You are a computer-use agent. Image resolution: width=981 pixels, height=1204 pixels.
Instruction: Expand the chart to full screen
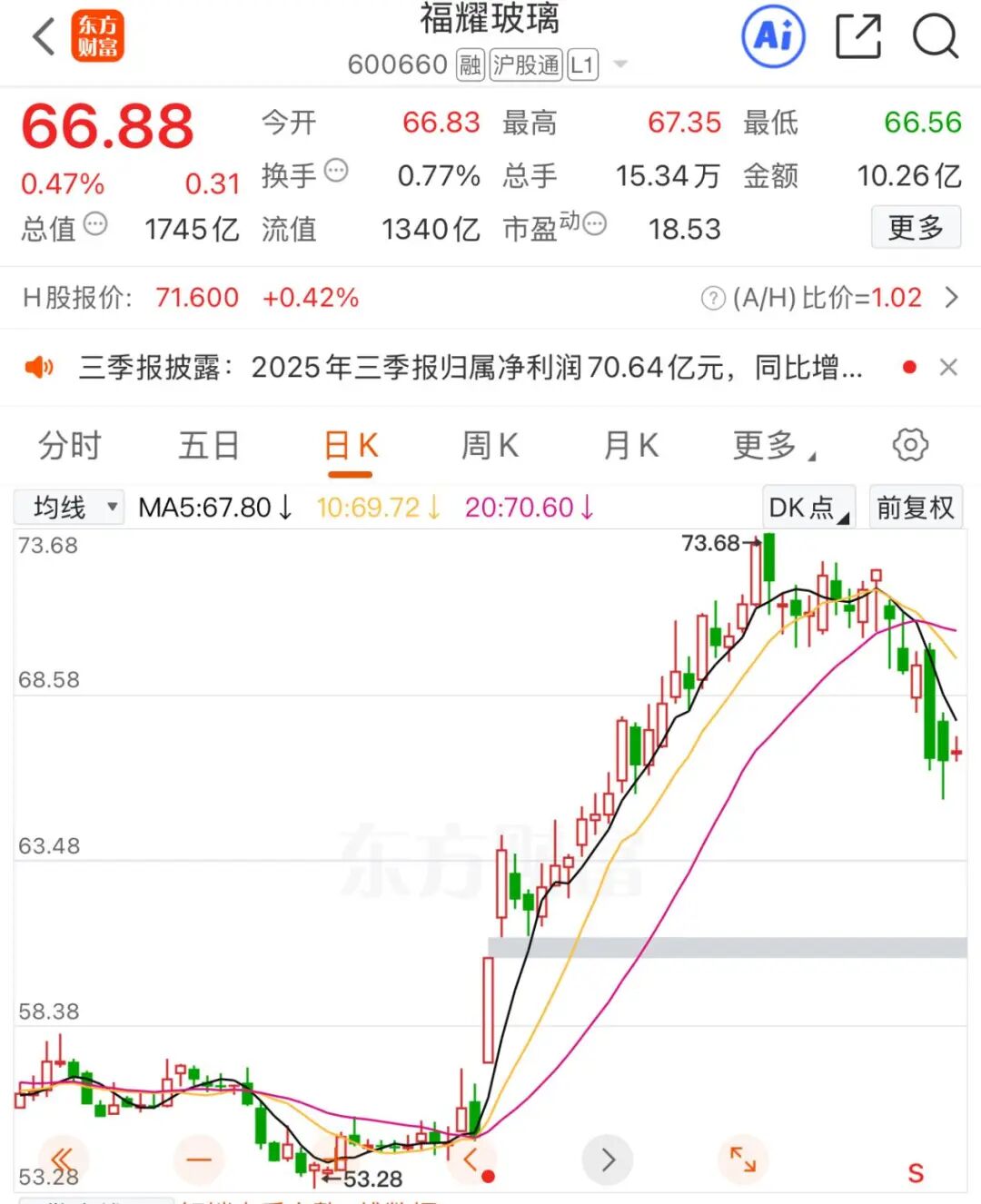[743, 1159]
